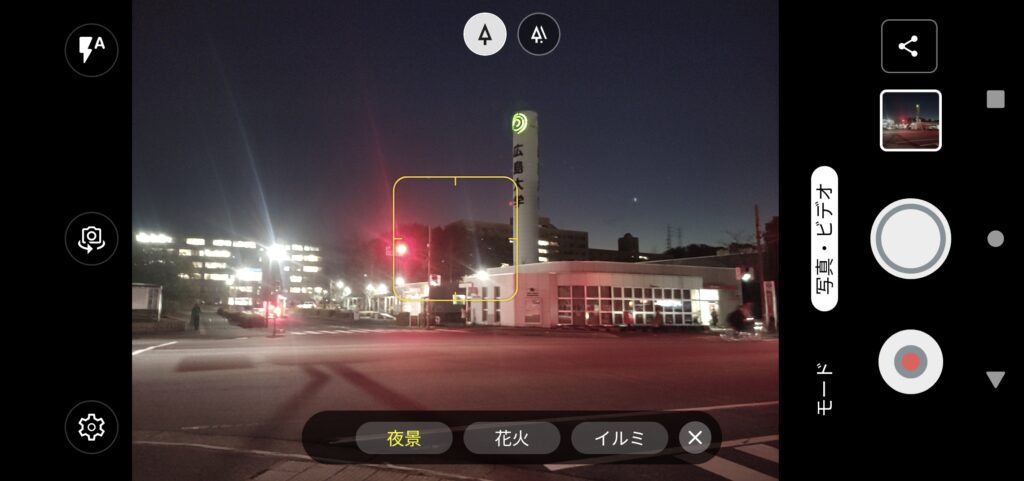The width and height of the screenshot is (1024, 481).
Task: Choose the イルミ scene mode
Action: (619, 438)
